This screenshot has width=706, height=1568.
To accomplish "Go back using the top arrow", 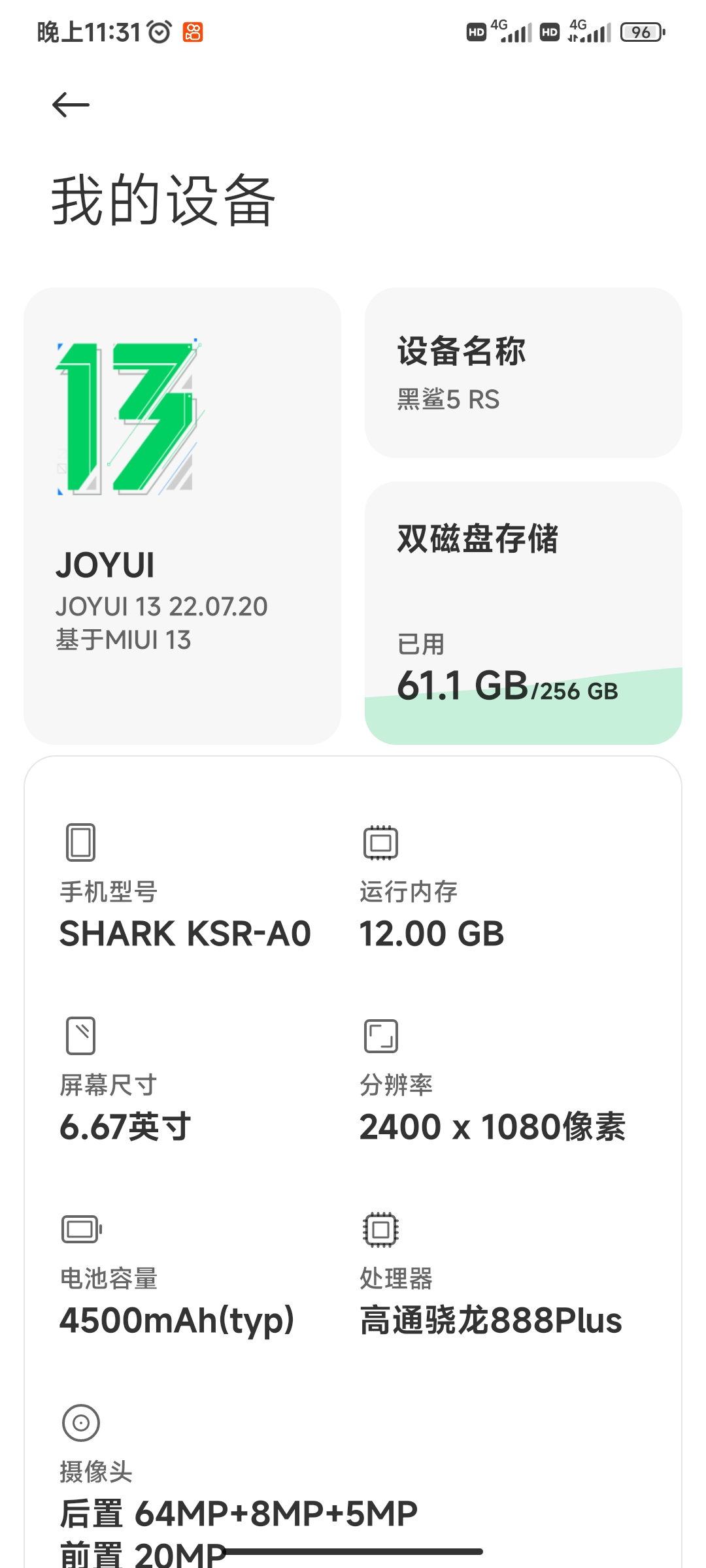I will tap(71, 105).
